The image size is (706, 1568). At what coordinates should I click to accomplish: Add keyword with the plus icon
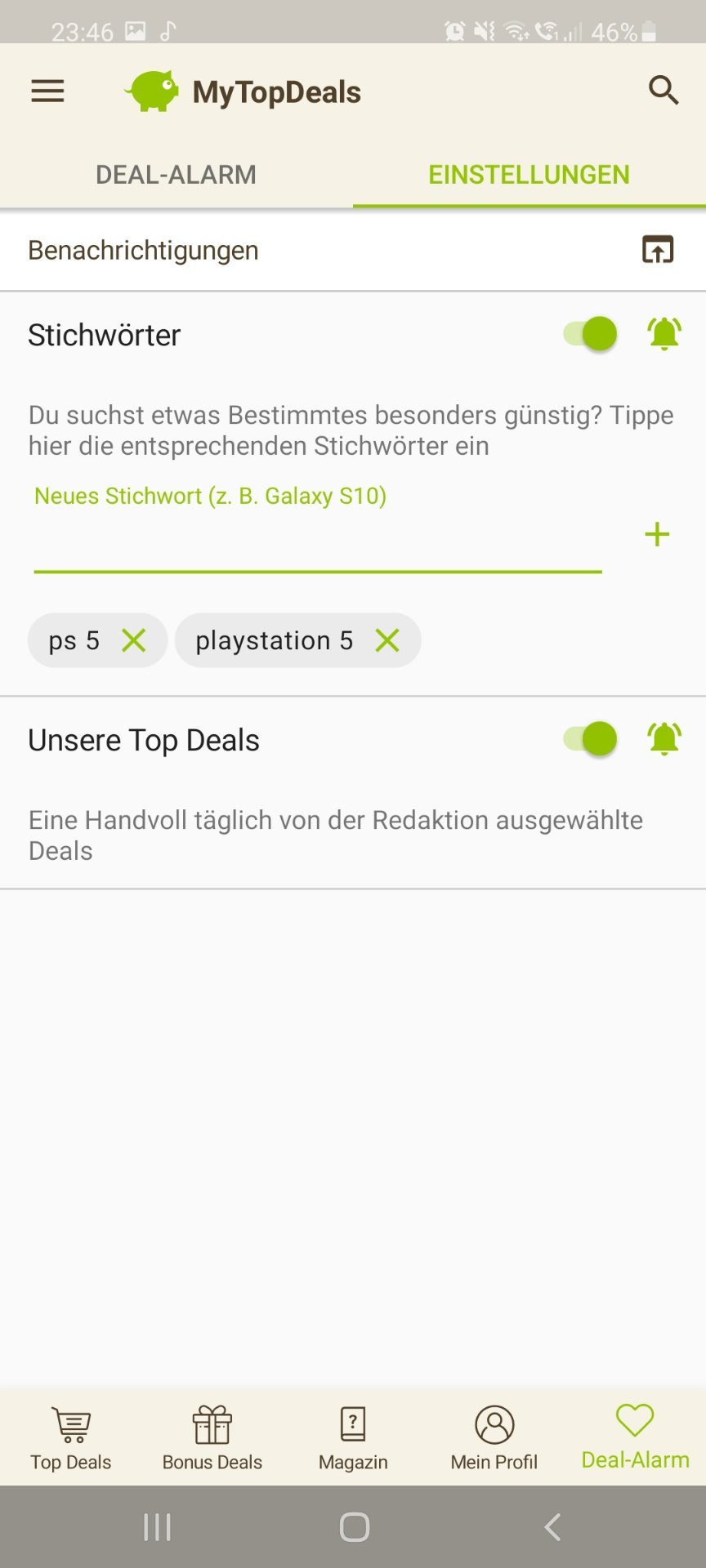point(657,535)
